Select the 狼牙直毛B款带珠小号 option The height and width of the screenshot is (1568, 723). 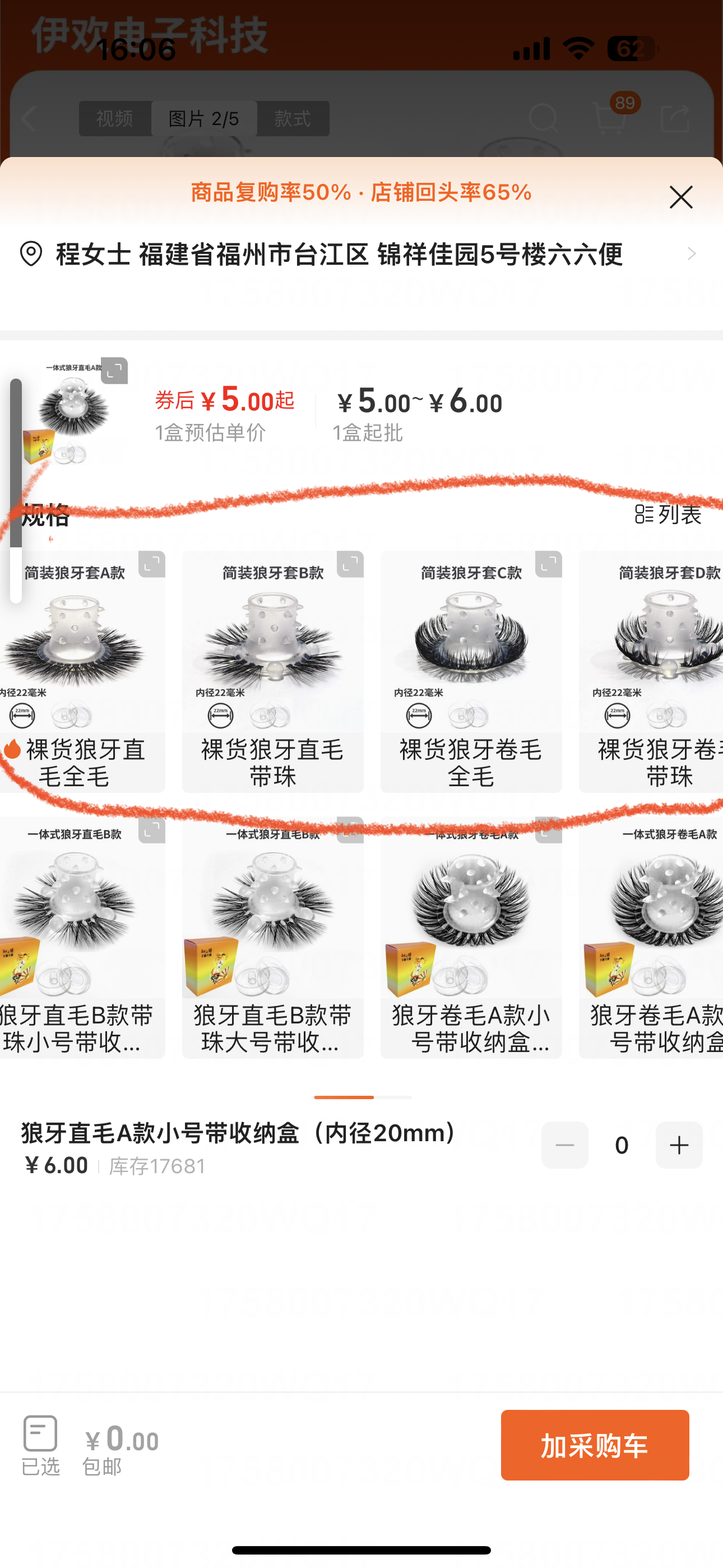coord(82,938)
